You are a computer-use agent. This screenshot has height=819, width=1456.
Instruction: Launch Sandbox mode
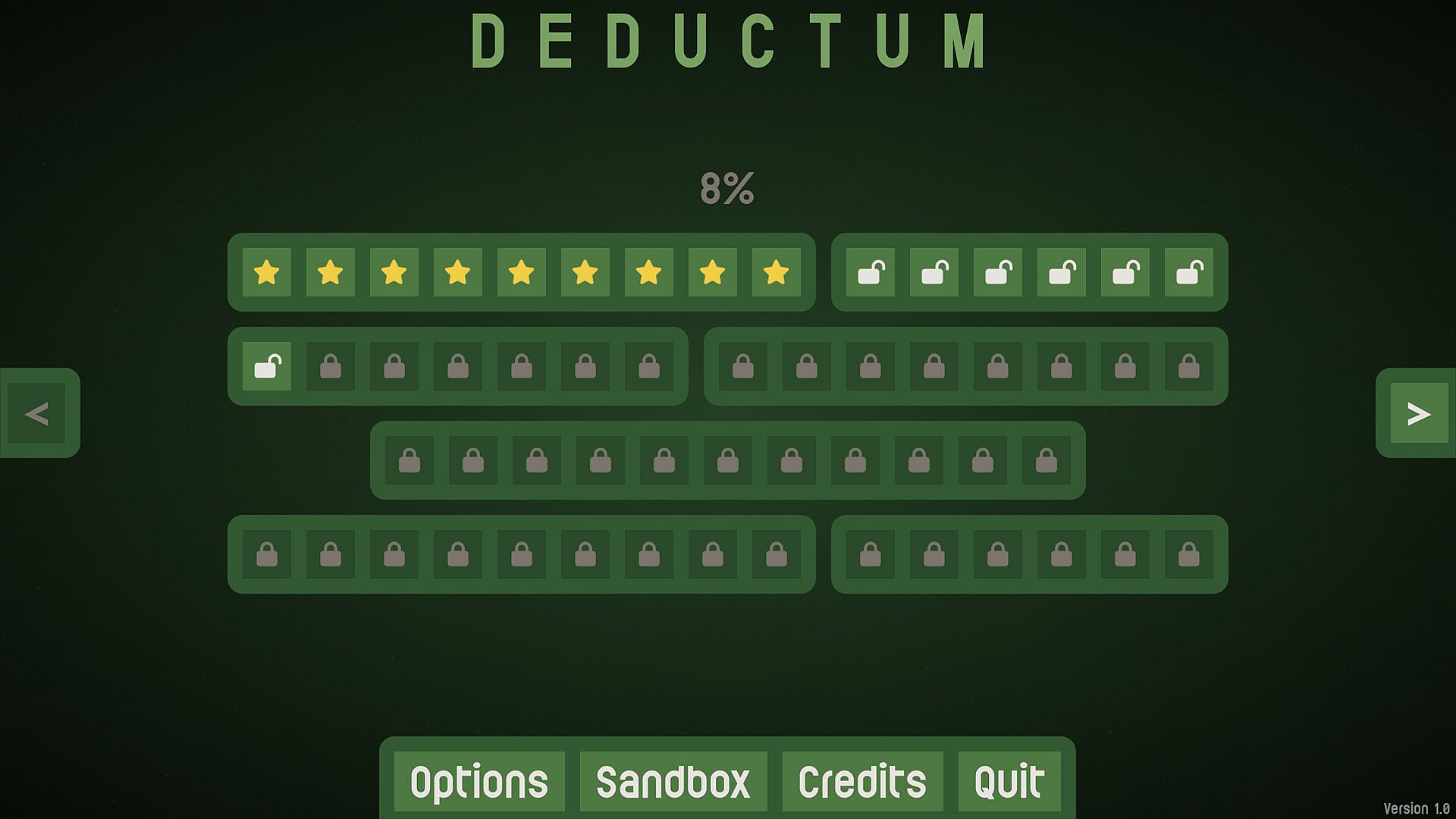(673, 782)
